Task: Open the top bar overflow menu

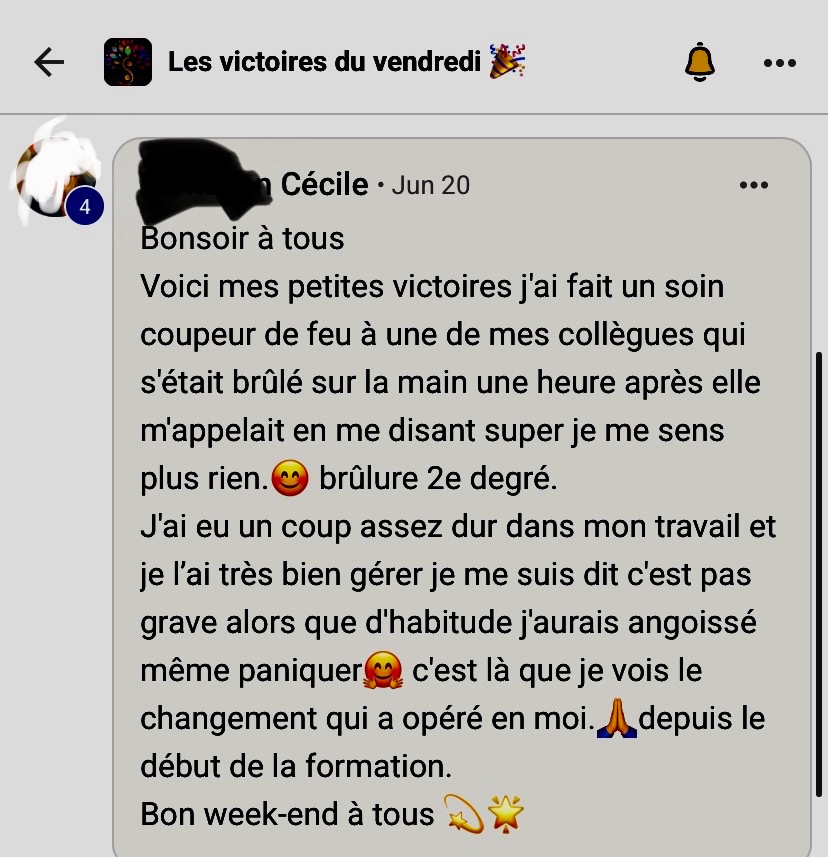Action: 779,62
